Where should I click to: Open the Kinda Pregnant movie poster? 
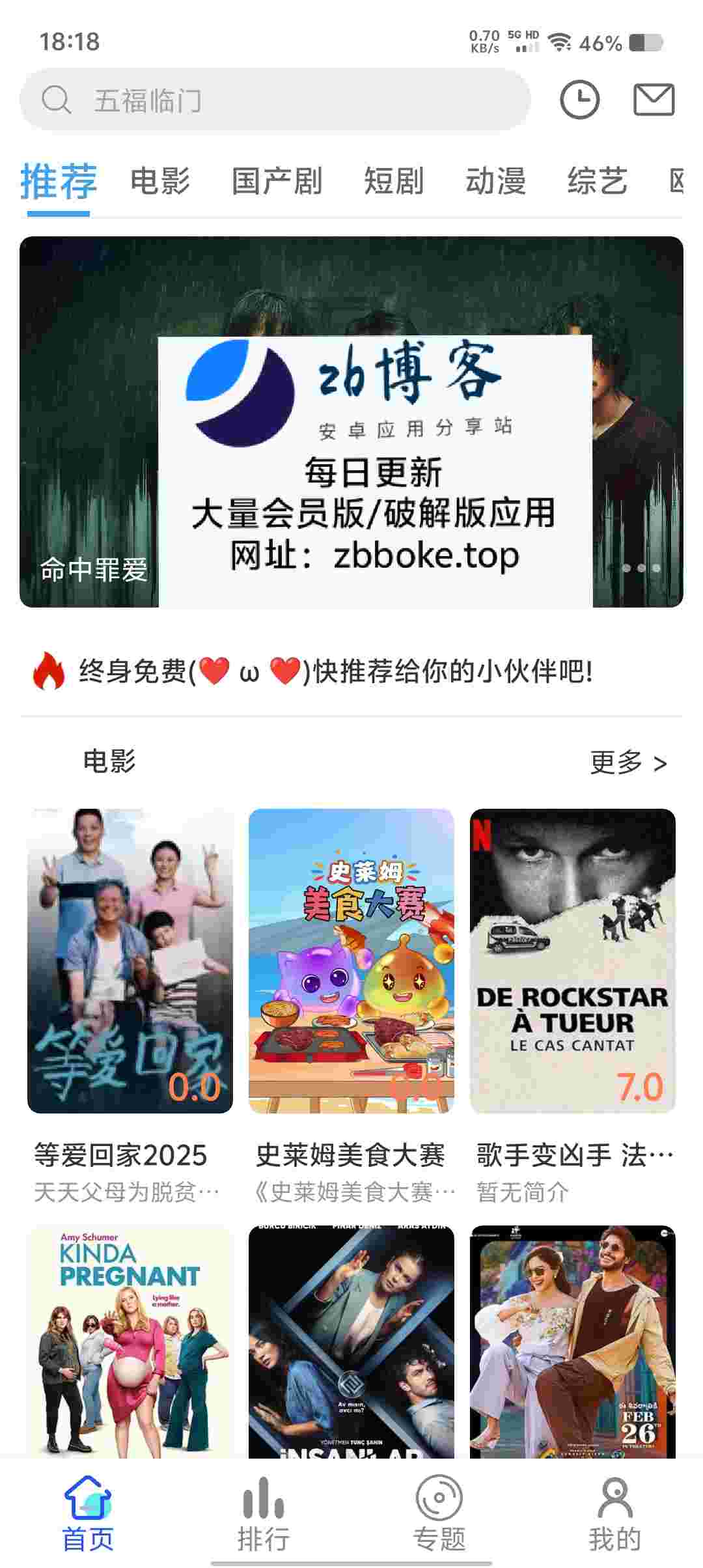[x=130, y=1341]
